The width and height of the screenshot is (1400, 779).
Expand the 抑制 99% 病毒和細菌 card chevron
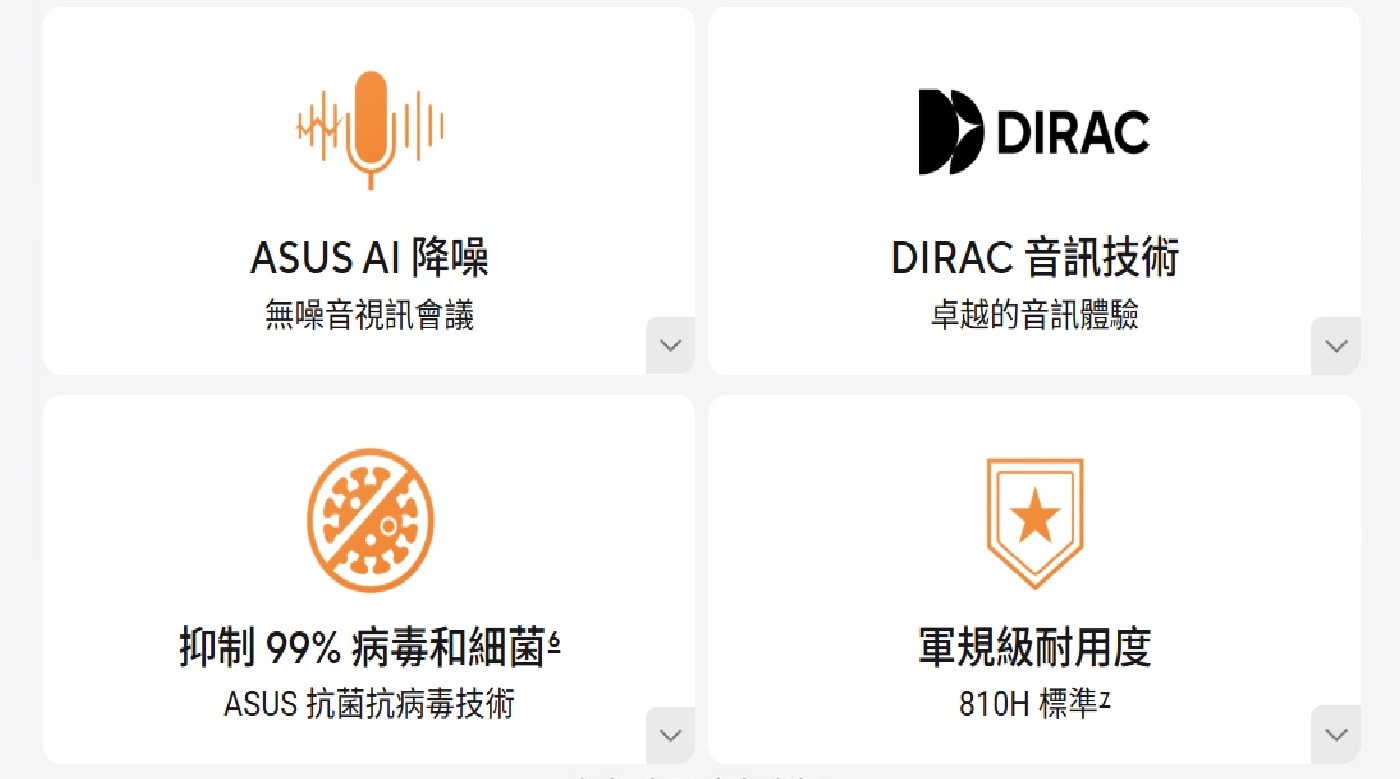[x=670, y=735]
